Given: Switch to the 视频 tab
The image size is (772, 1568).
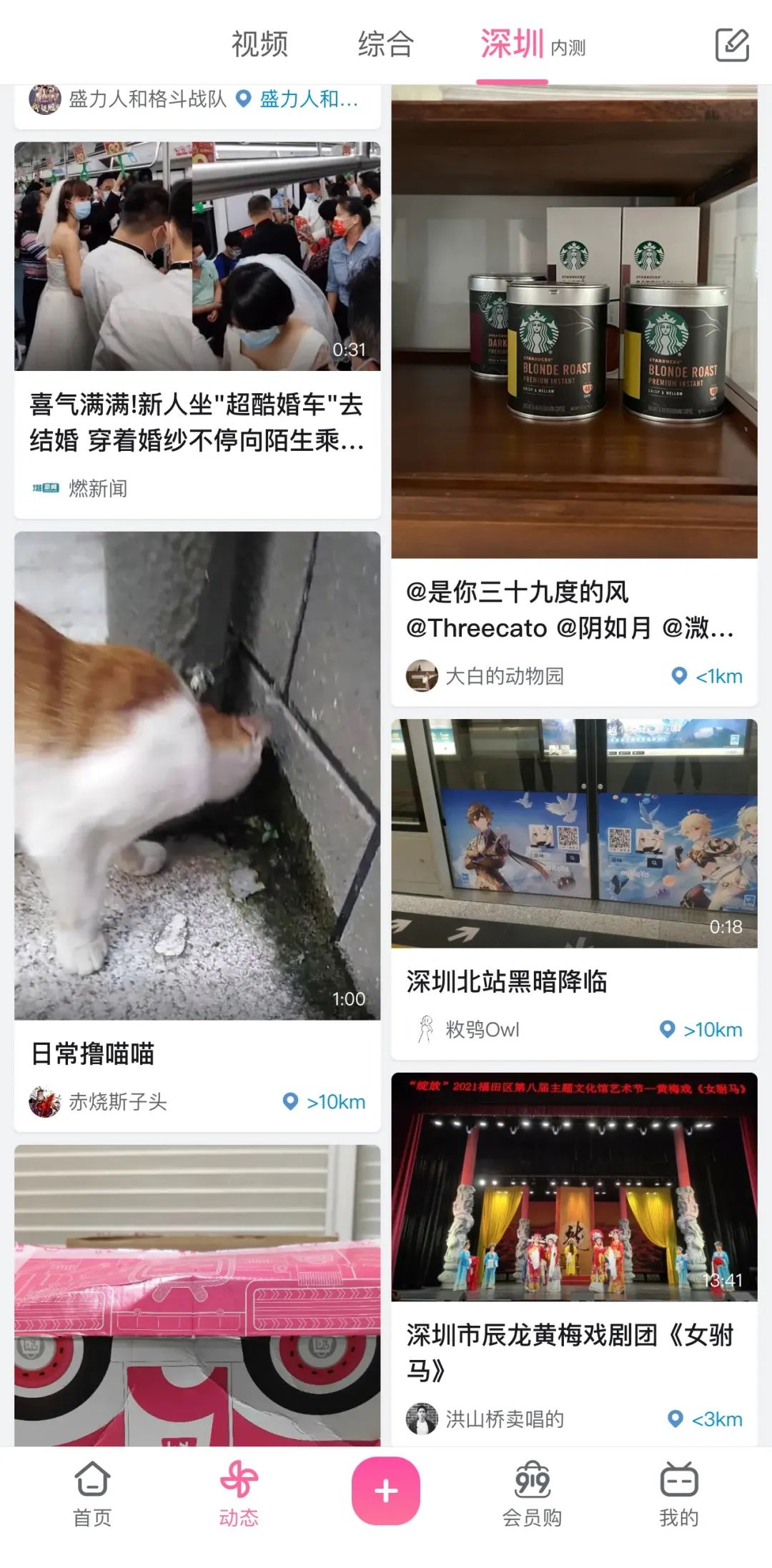Looking at the screenshot, I should point(259,44).
